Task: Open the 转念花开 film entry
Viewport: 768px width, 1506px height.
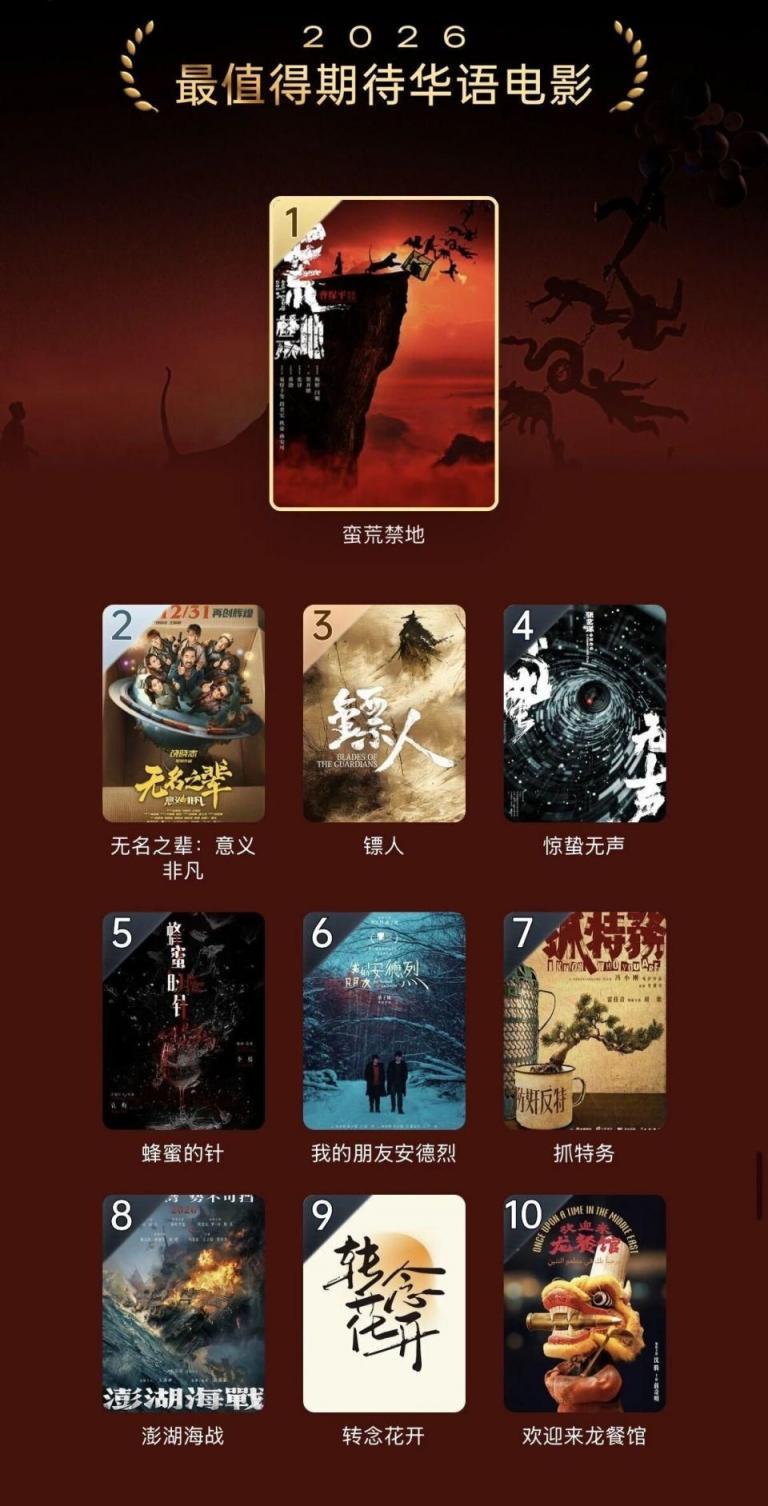Action: click(x=384, y=1303)
